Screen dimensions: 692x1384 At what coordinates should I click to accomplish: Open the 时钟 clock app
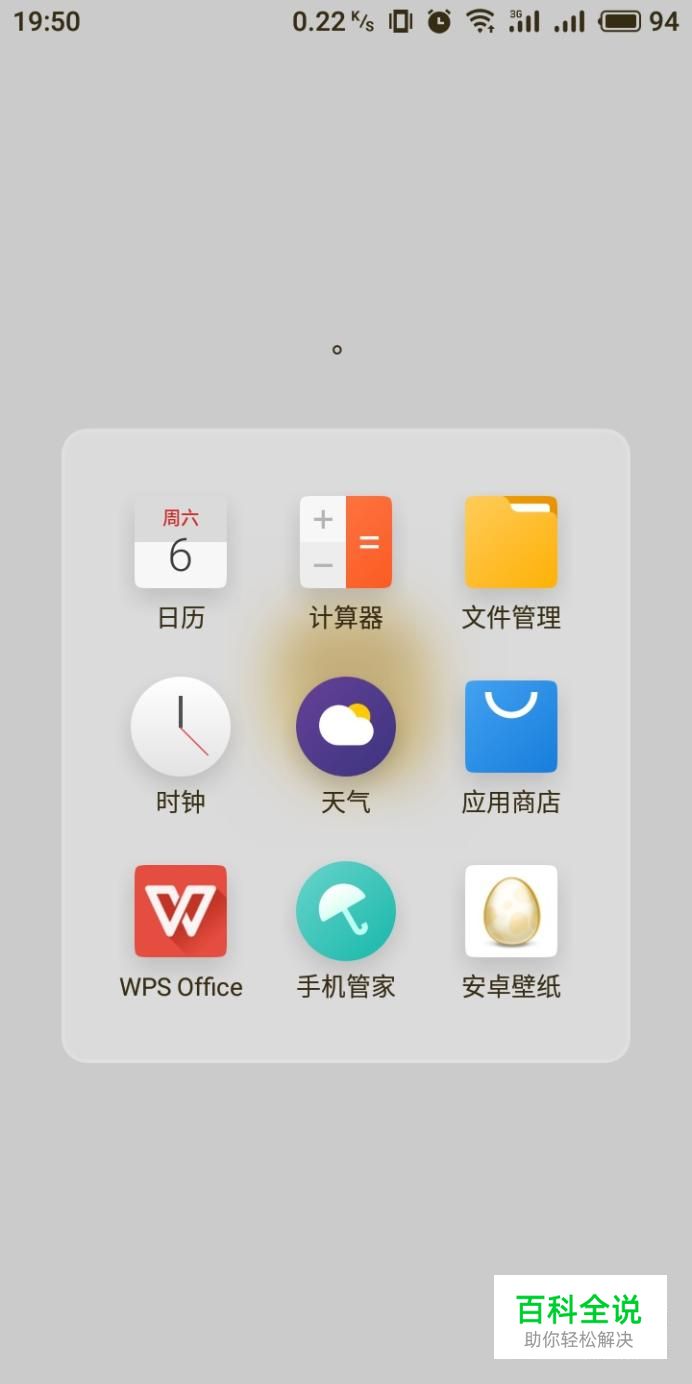pos(180,727)
